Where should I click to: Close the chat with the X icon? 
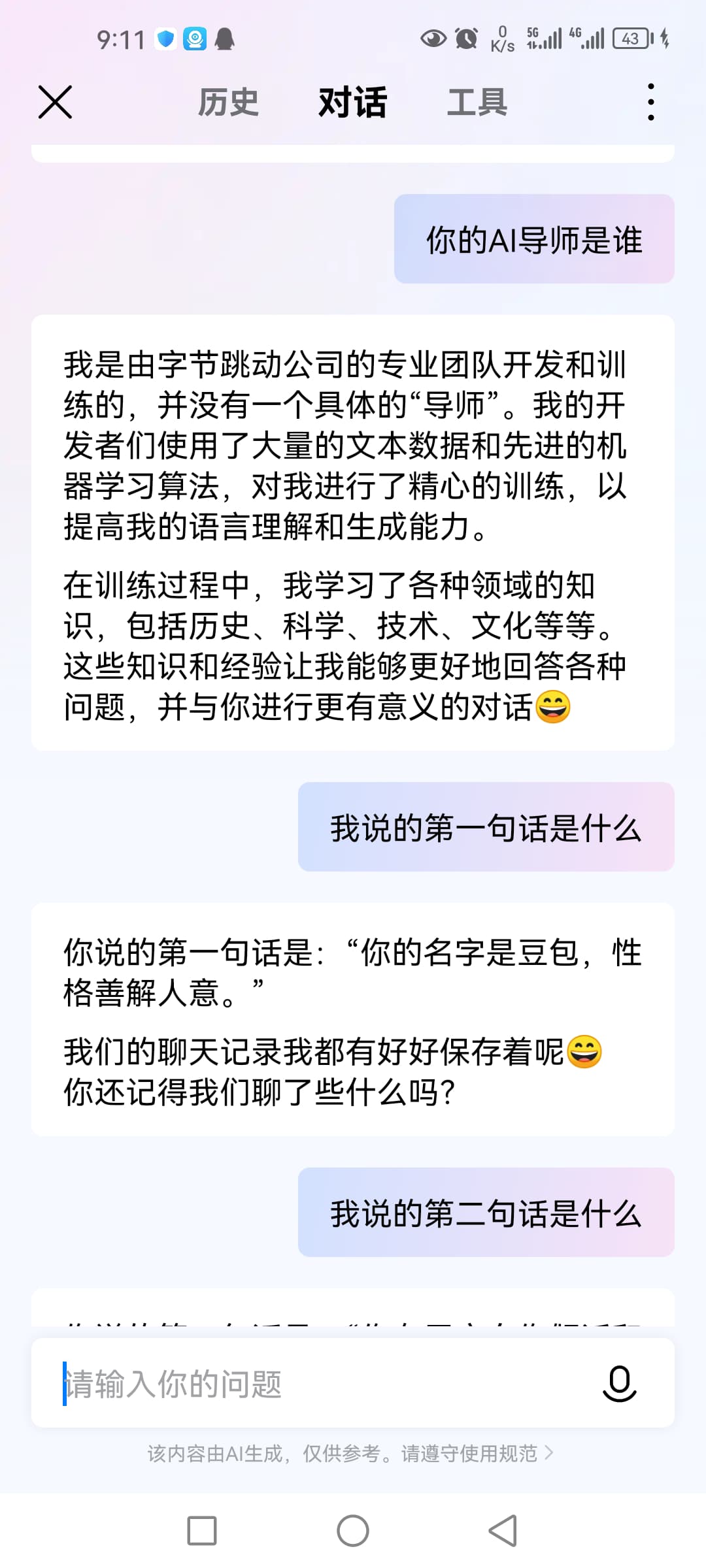[x=55, y=102]
